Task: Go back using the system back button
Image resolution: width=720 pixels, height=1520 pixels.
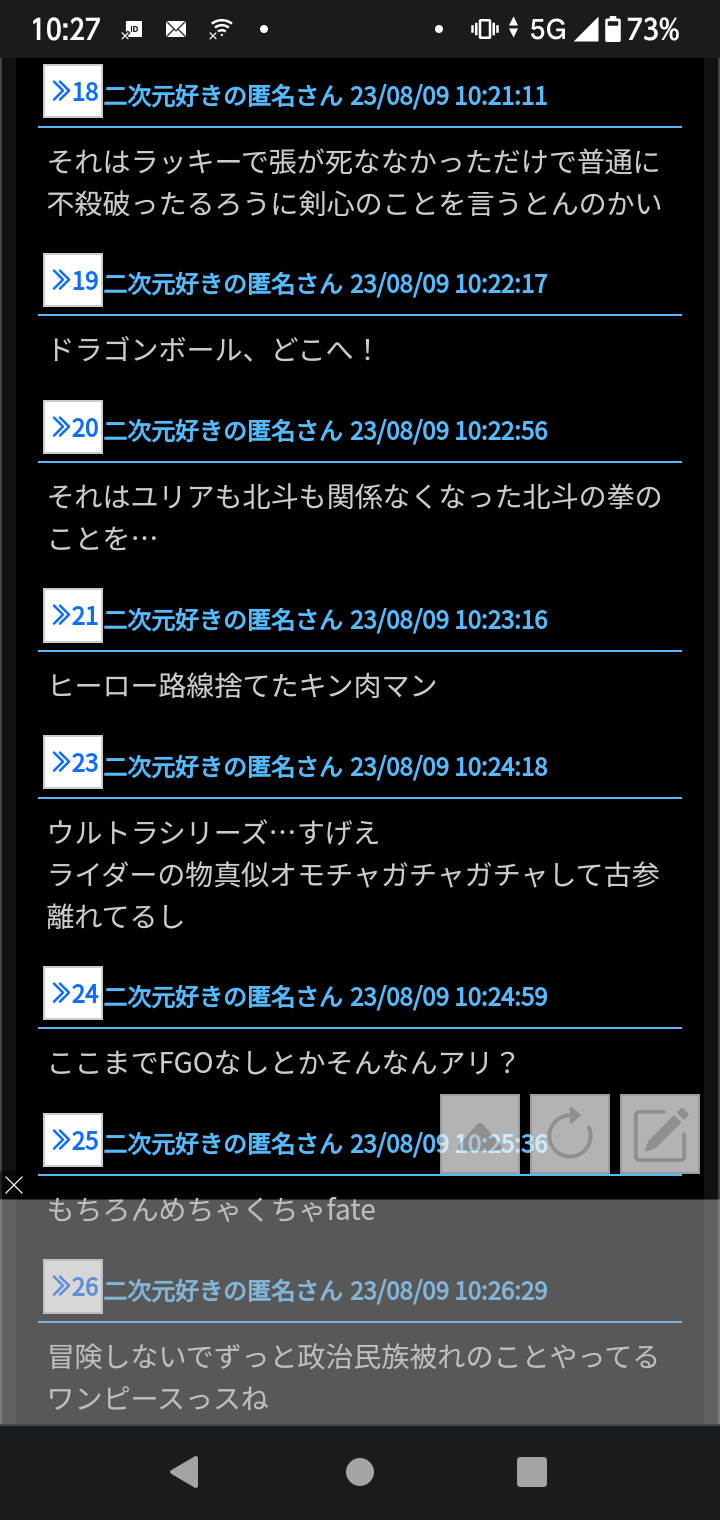Action: click(x=184, y=1472)
